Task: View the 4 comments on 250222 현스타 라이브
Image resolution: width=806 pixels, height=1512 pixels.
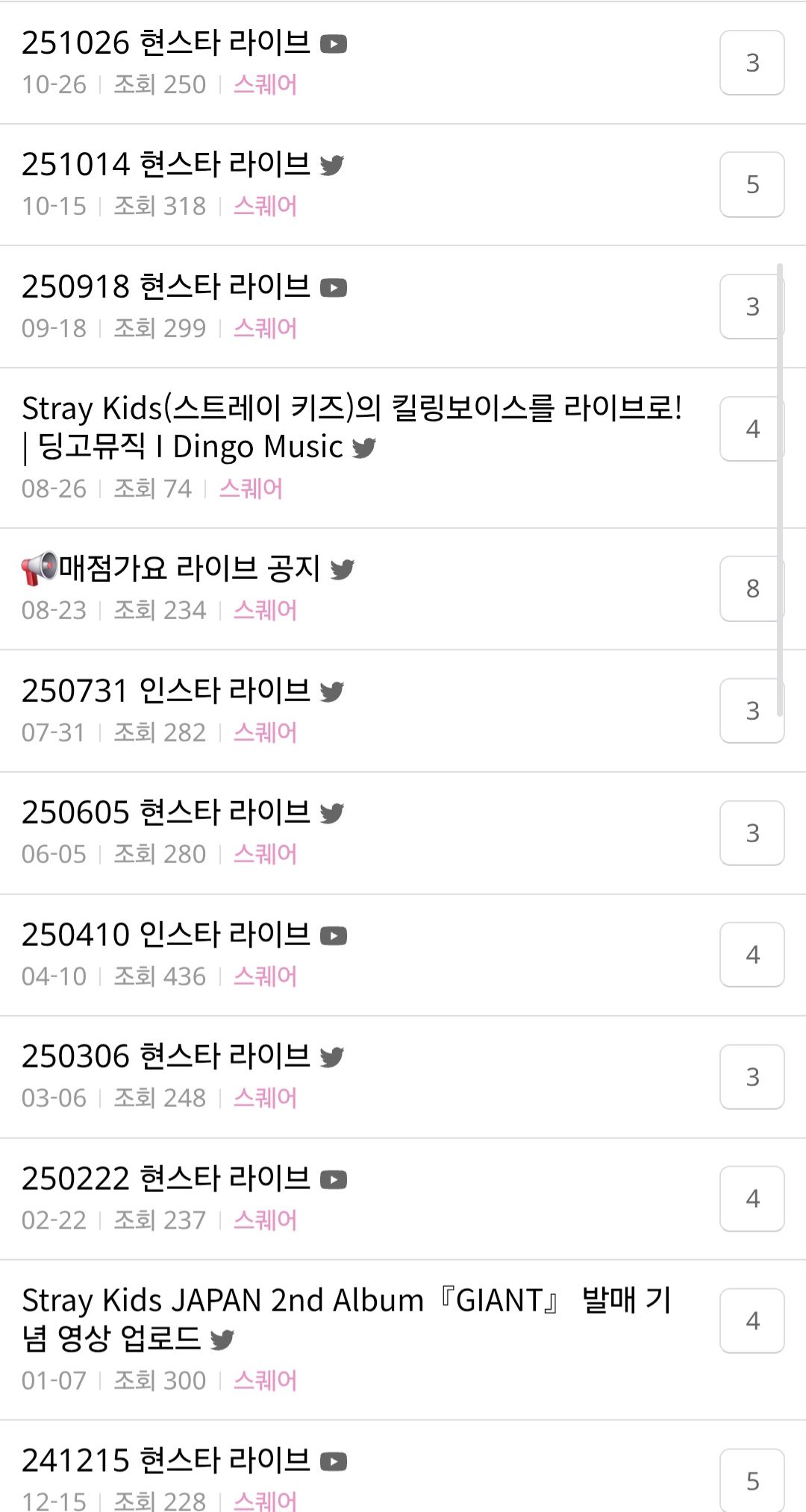Action: pos(752,1199)
